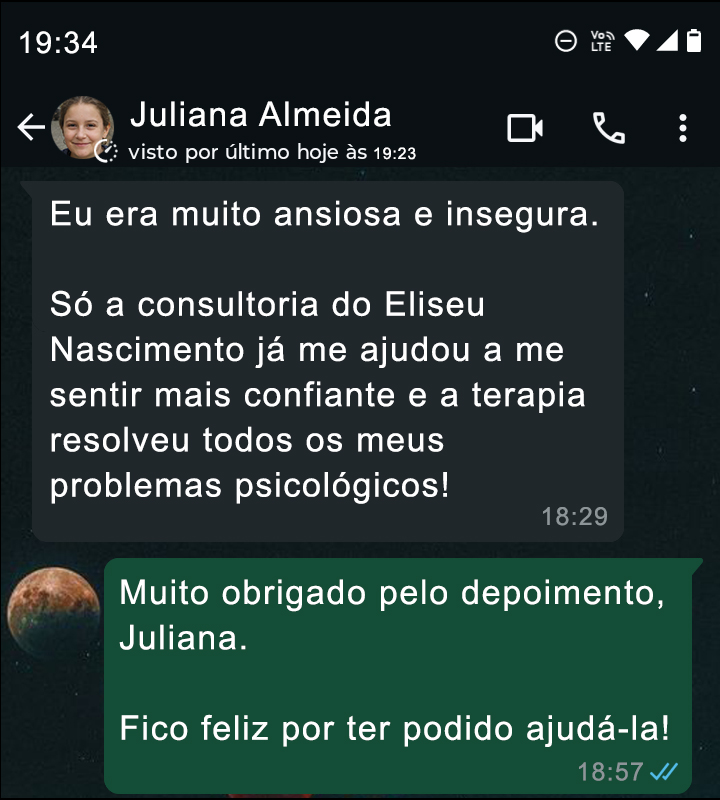720x800 pixels.
Task: Go back to the chat list
Action: pyautogui.click(x=31, y=128)
